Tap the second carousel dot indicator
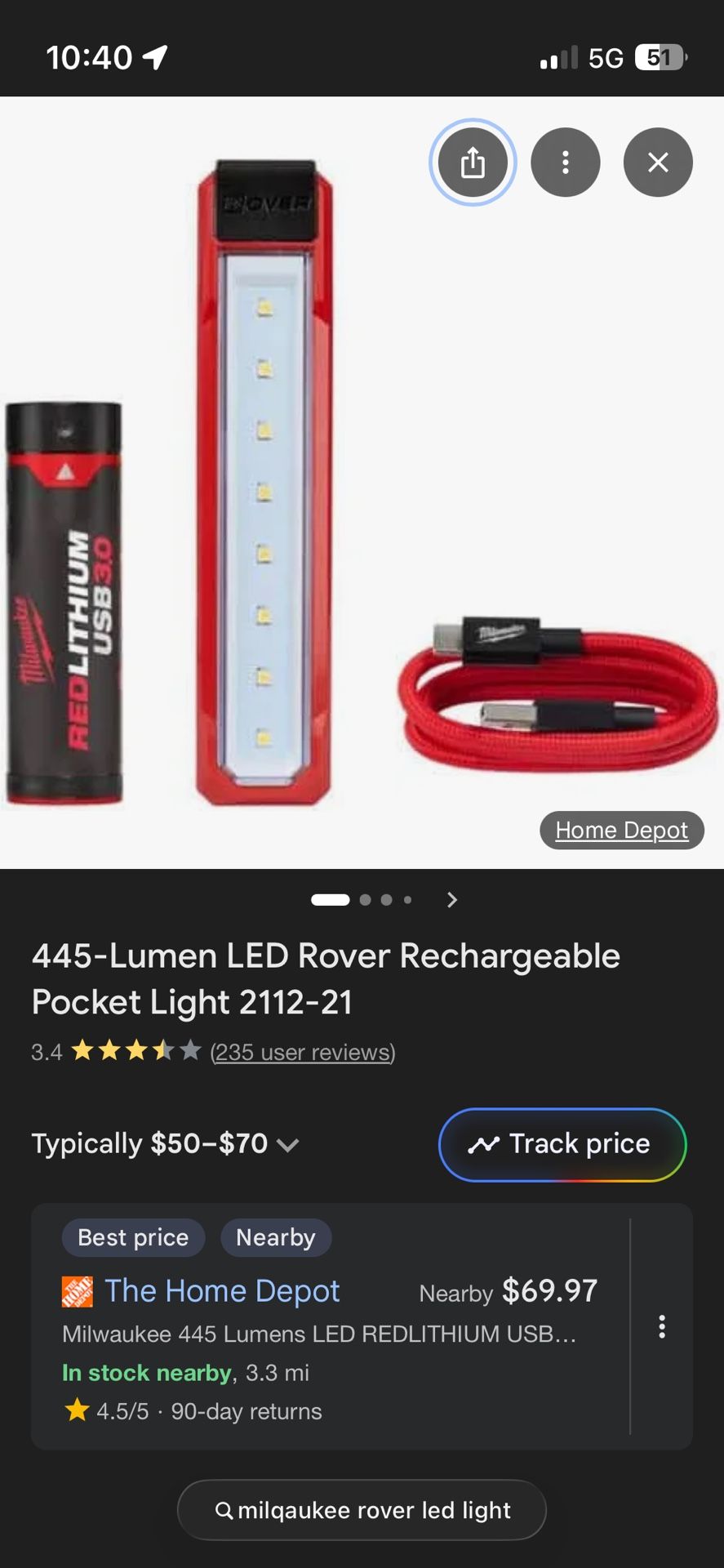 click(365, 899)
